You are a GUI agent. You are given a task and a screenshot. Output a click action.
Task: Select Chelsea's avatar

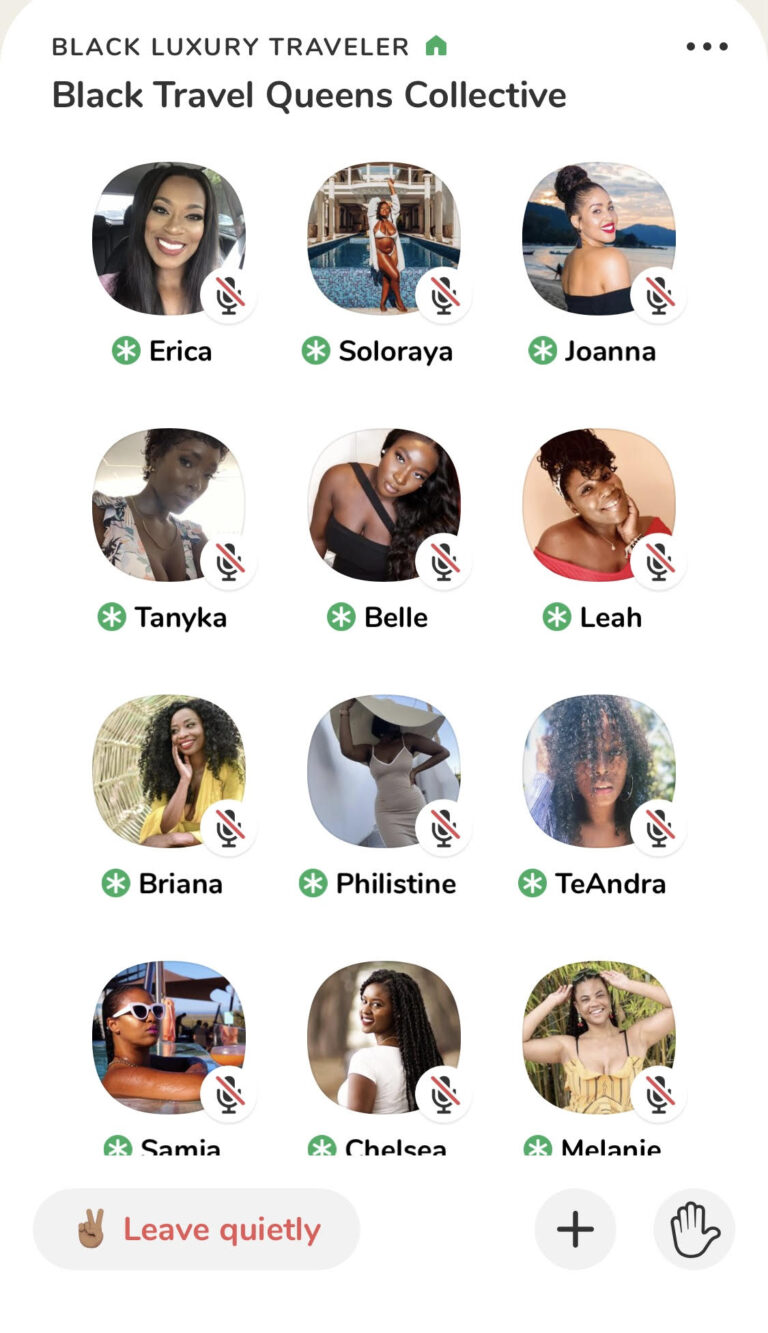point(383,1037)
